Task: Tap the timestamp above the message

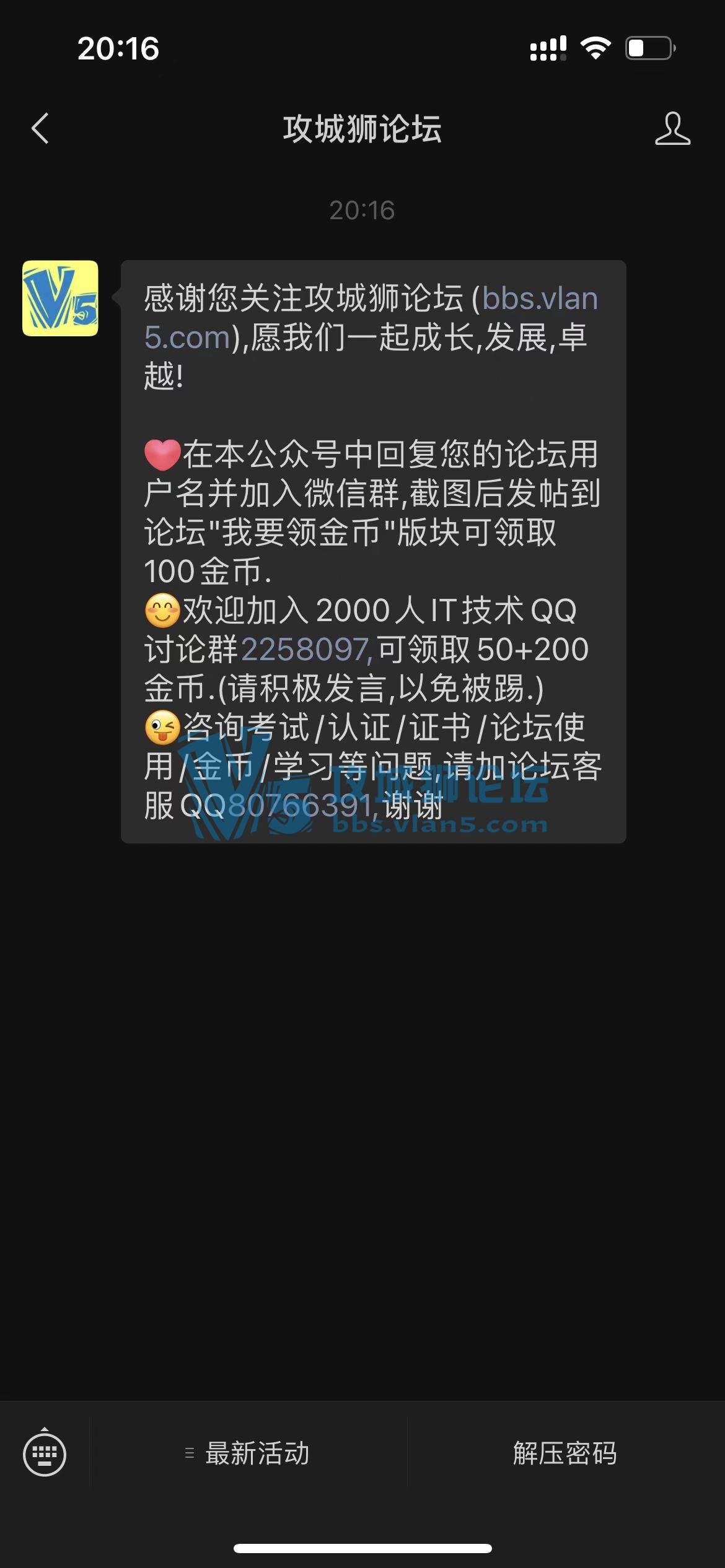Action: pyautogui.click(x=361, y=210)
